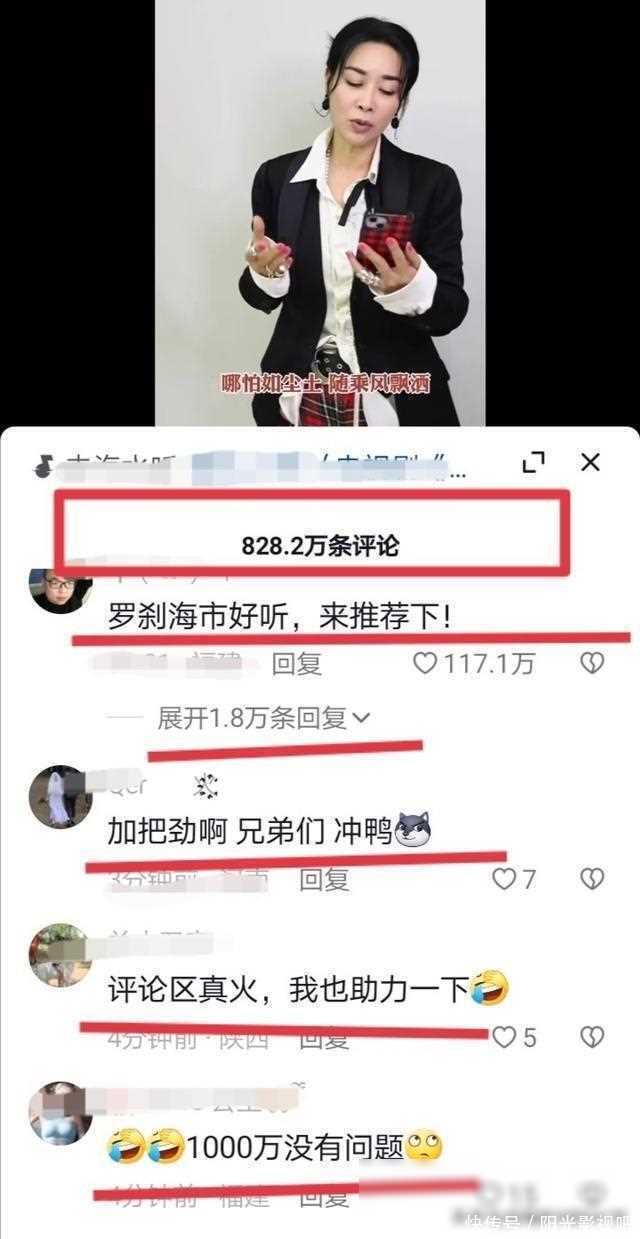The height and width of the screenshot is (1239, 640).
Task: Dislike the 加把劲啊 兄弟们 comment
Action: click(592, 879)
